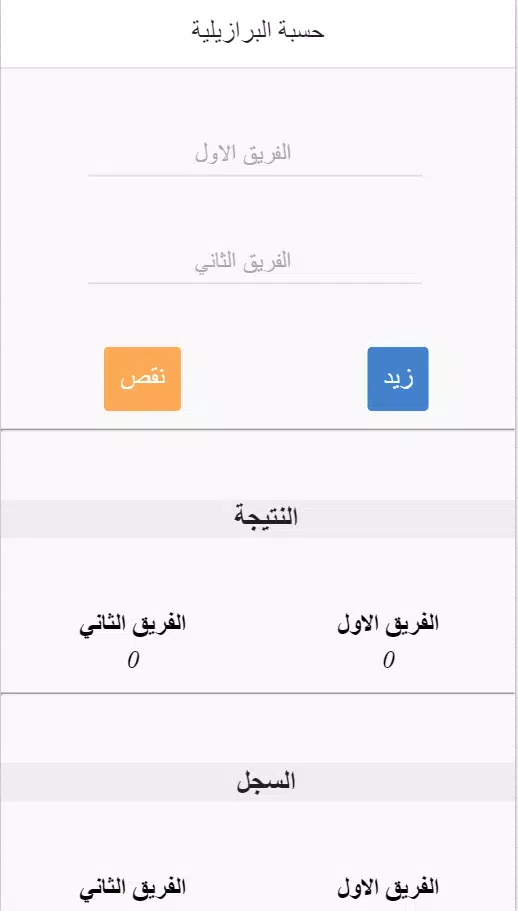The image size is (518, 911).
Task: Tap the الفريق الاول score input field
Action: [255, 154]
